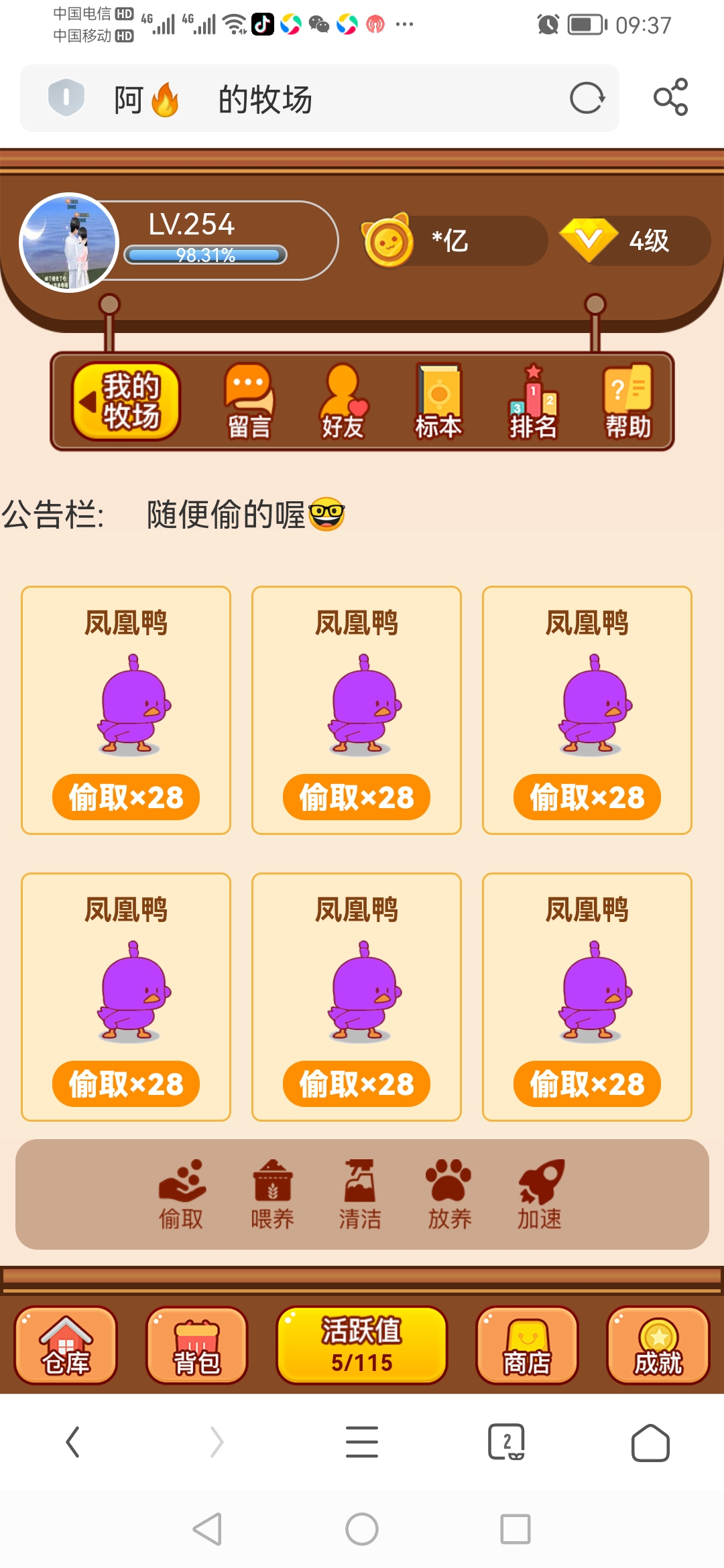The width and height of the screenshot is (724, 1568).
Task: Tap 偷取×28 under the first 凤凰鸭
Action: click(x=125, y=797)
